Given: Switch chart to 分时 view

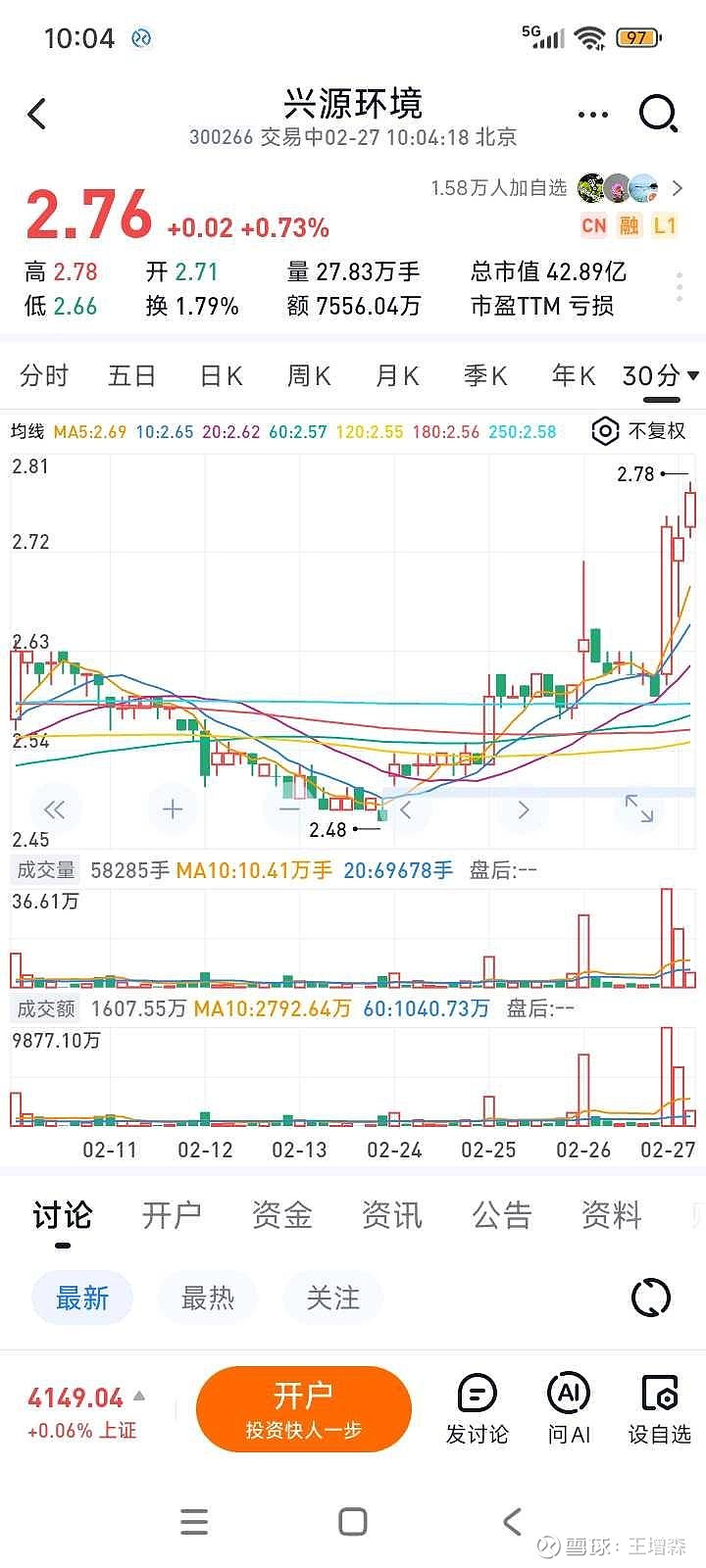Looking at the screenshot, I should click(44, 376).
